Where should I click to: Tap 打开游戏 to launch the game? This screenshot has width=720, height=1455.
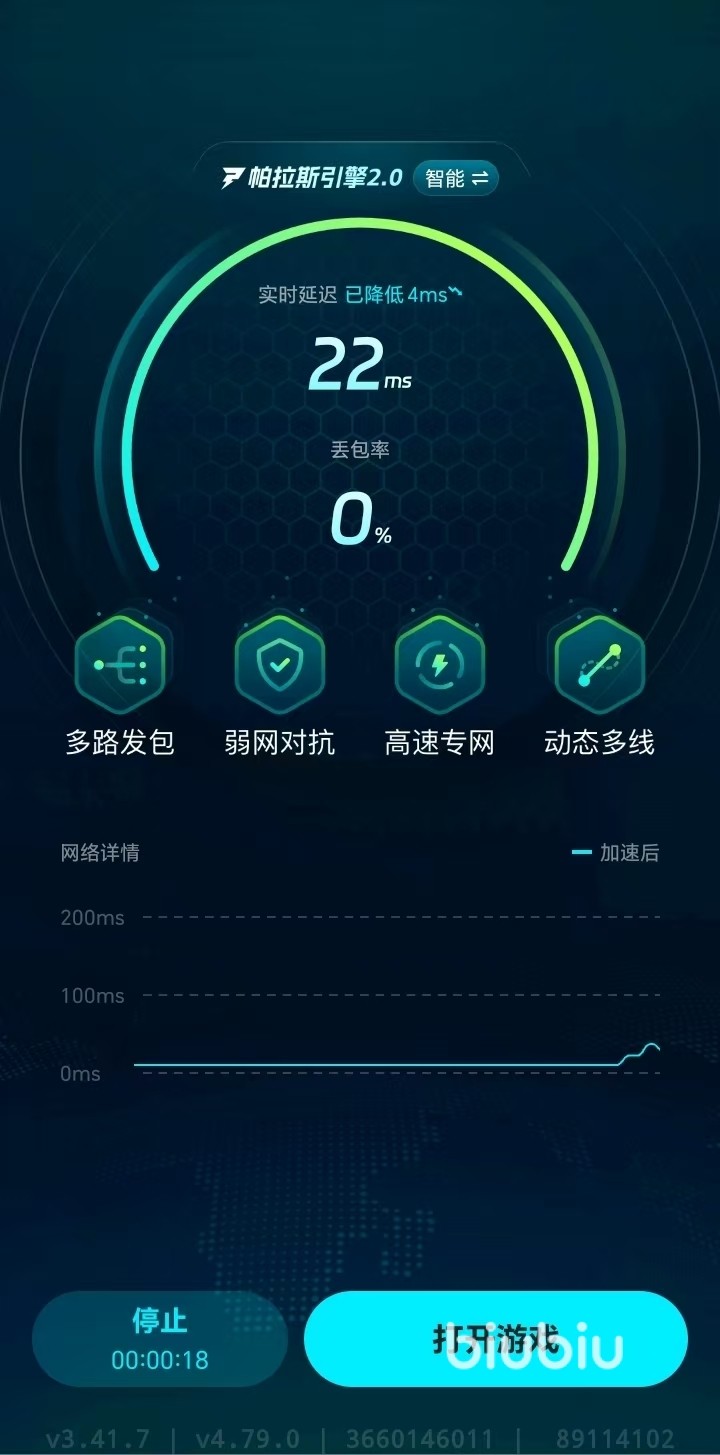496,1338
